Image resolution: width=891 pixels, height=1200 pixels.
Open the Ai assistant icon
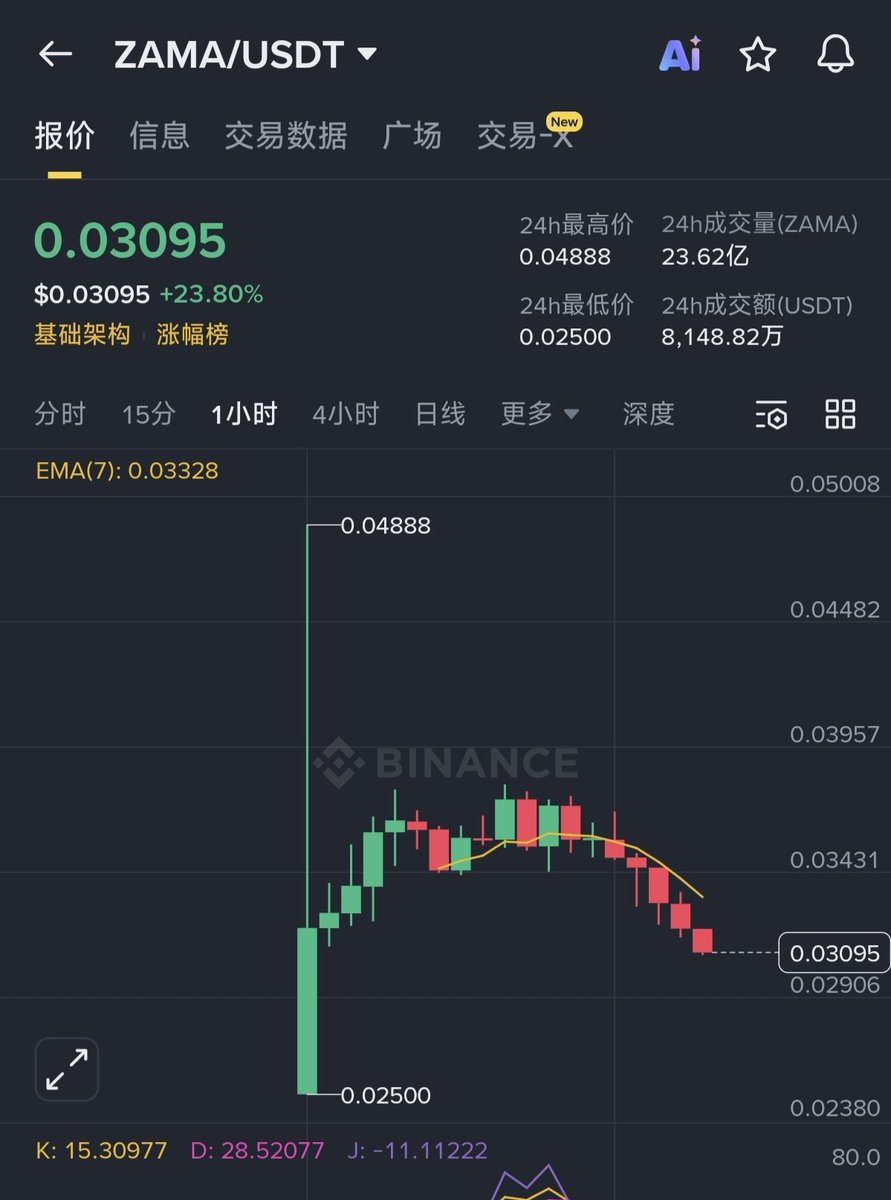pos(680,55)
